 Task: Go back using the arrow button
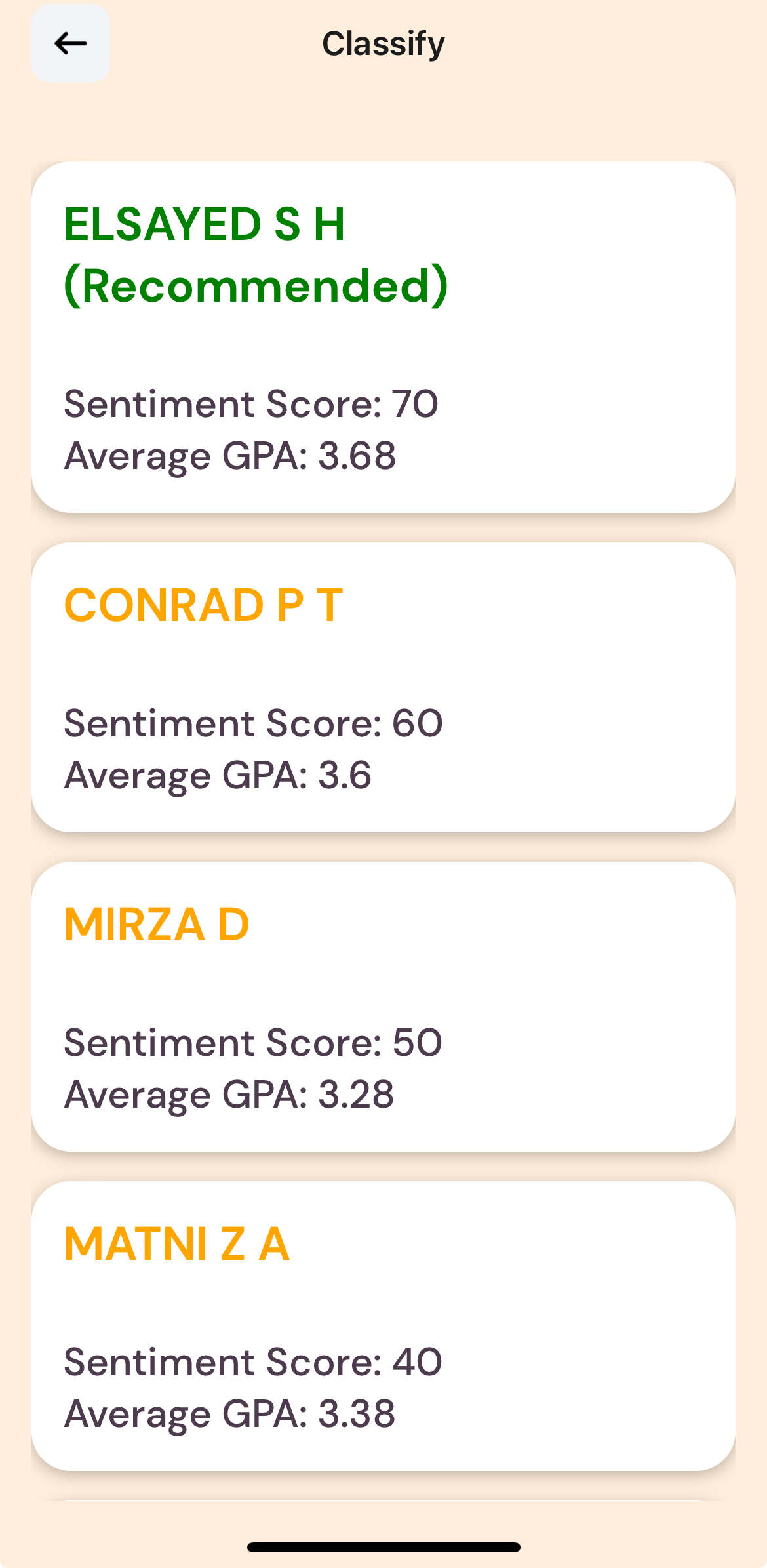(x=71, y=43)
